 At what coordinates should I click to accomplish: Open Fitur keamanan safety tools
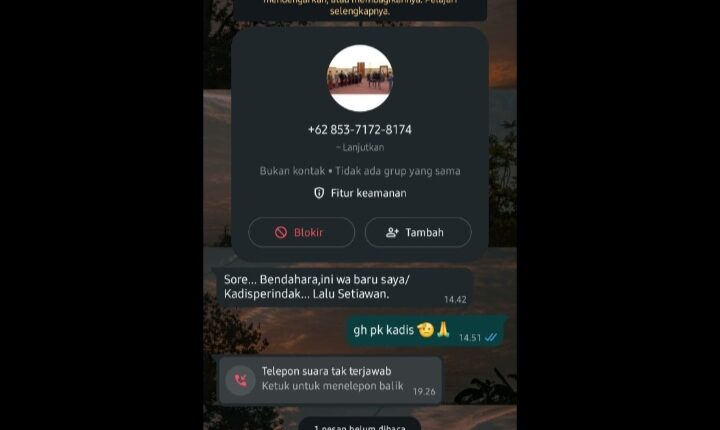pyautogui.click(x=360, y=193)
